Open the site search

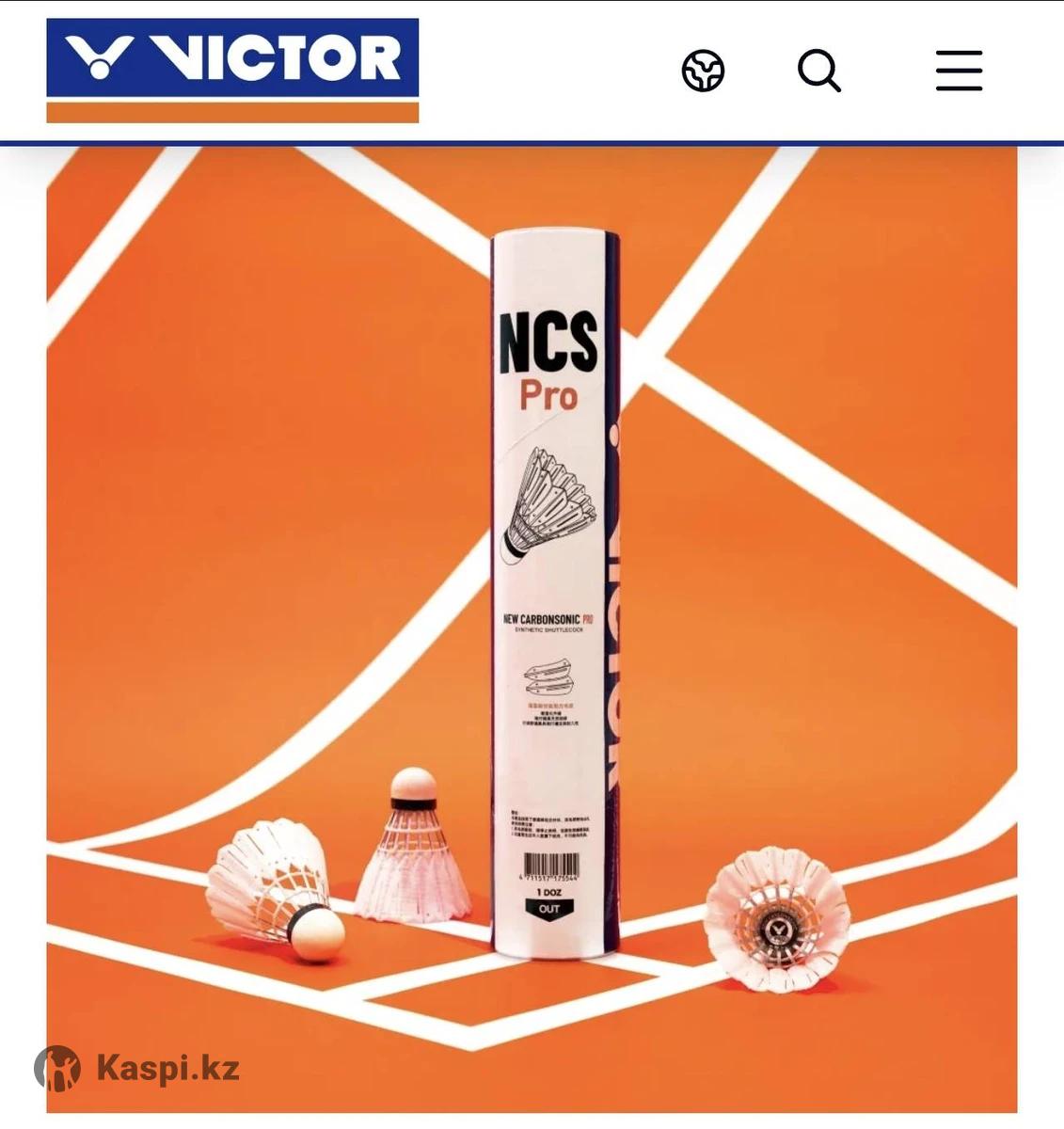[x=818, y=71]
